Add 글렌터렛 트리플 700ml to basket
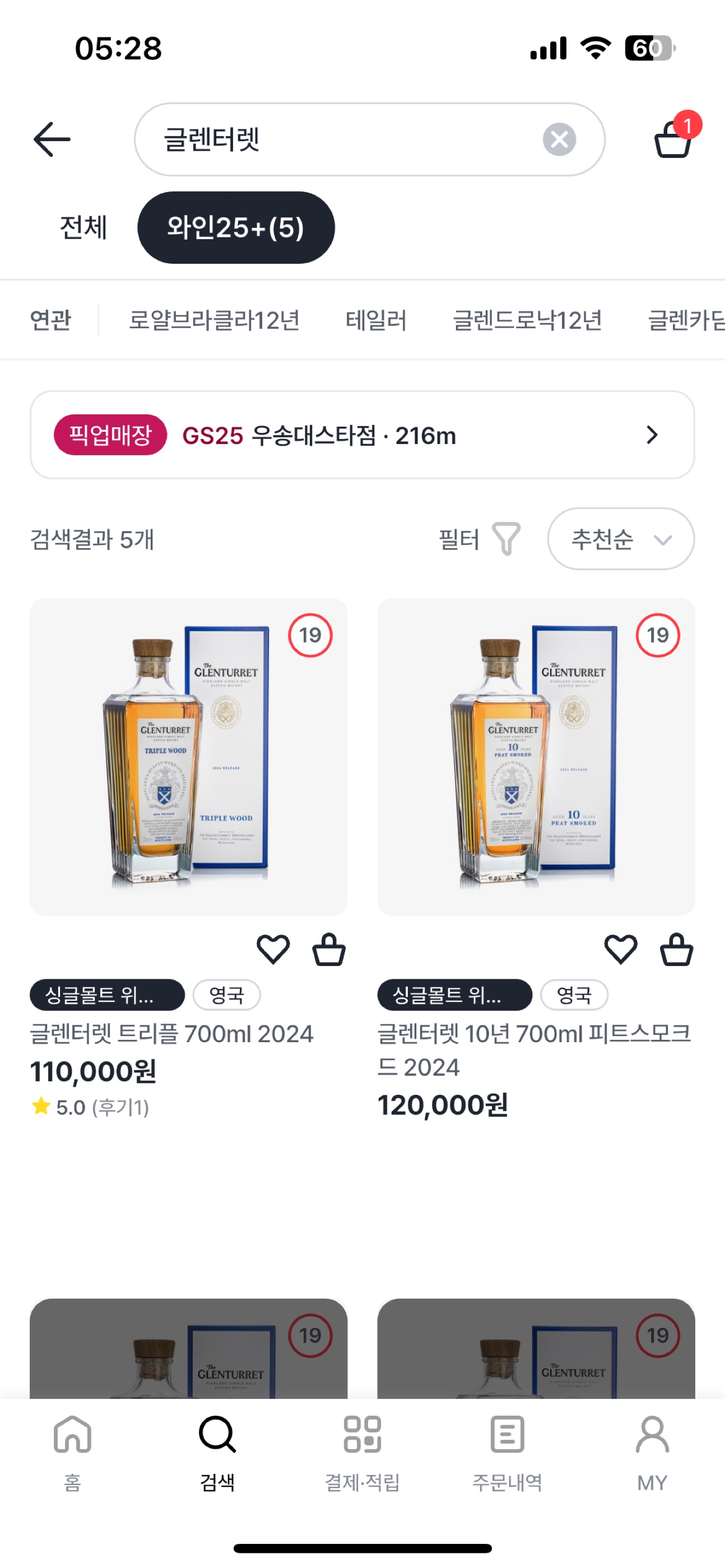The width and height of the screenshot is (725, 1568). [x=329, y=950]
